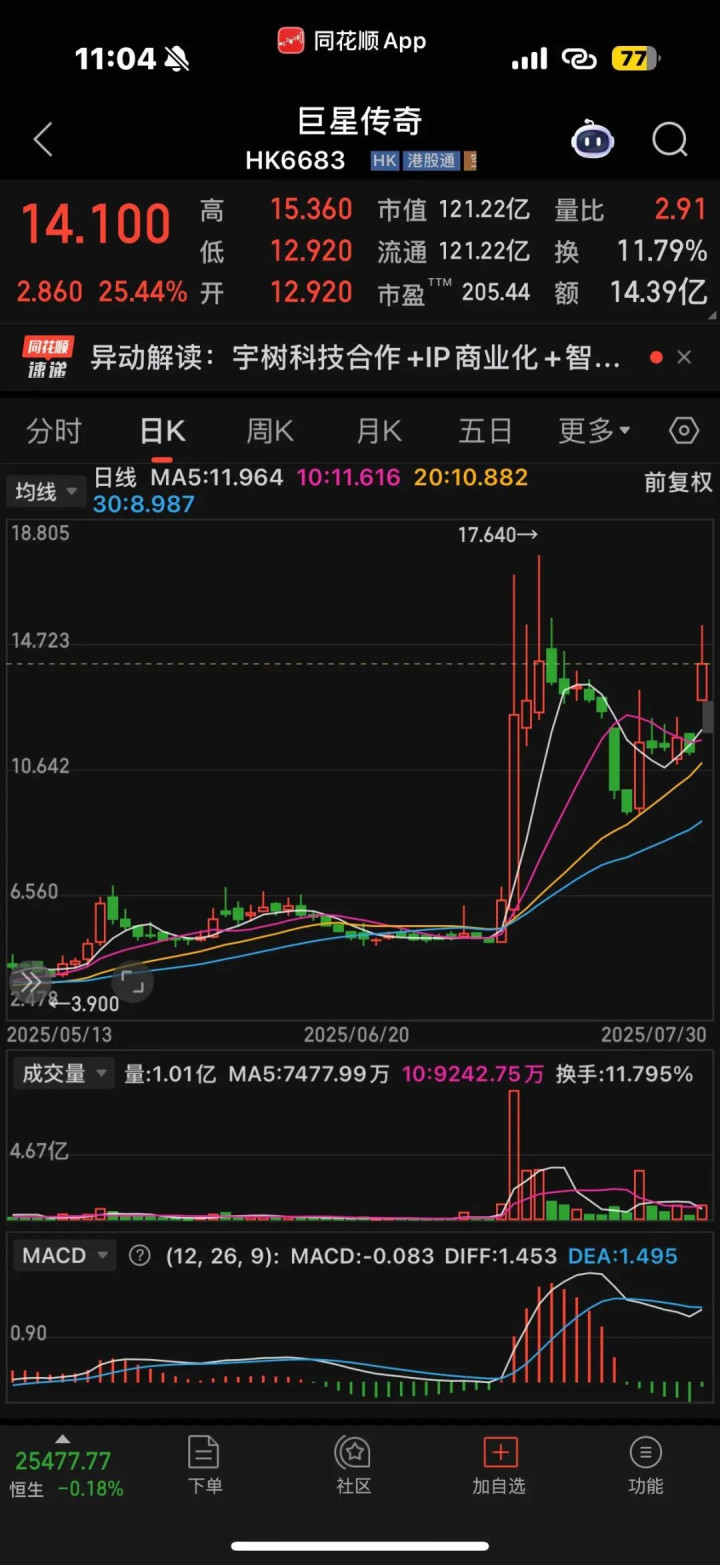Switch to the 月K chart tab
This screenshot has height=1565, width=720.
(x=378, y=431)
